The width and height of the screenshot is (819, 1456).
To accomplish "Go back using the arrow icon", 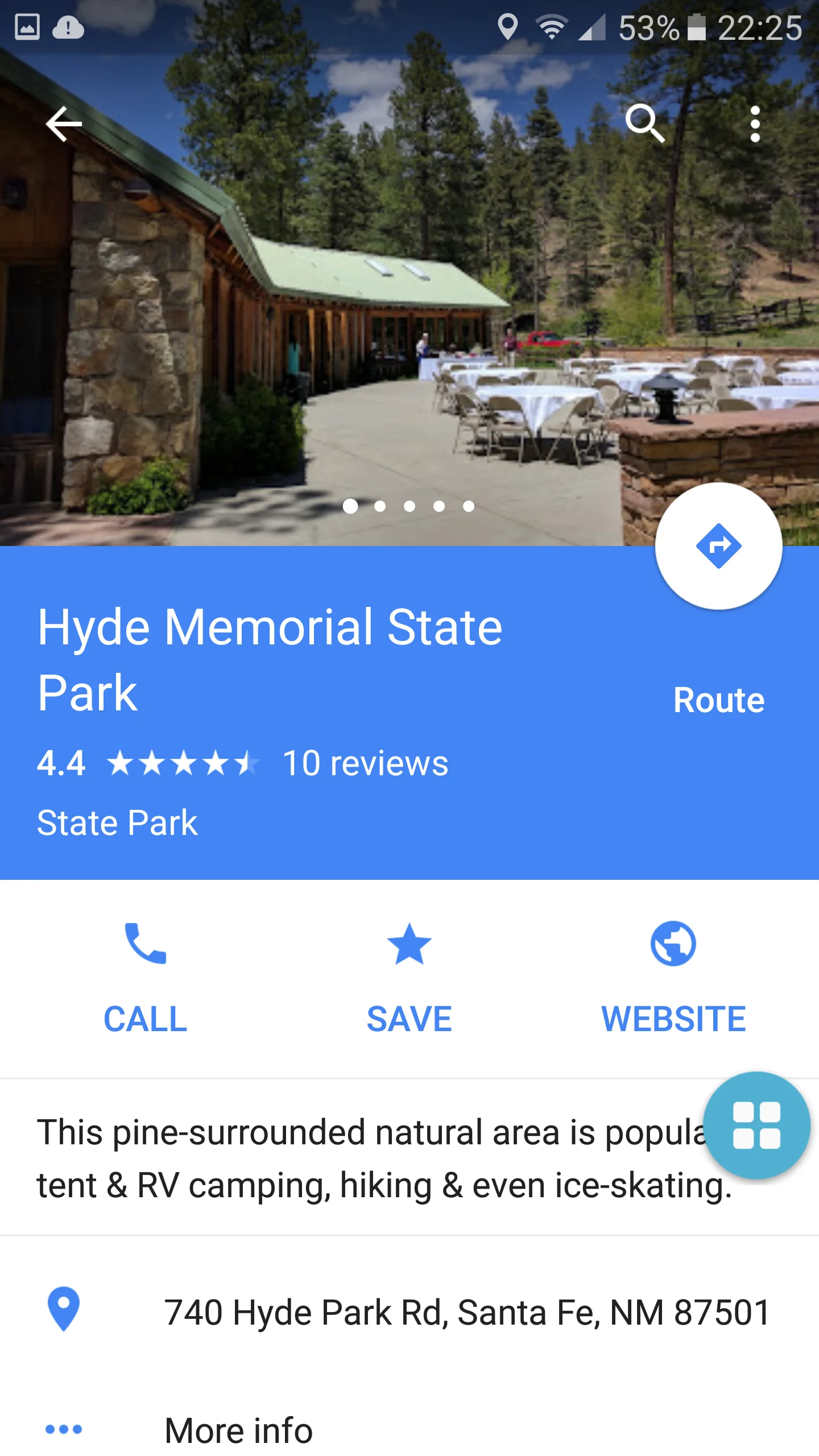I will click(x=64, y=124).
